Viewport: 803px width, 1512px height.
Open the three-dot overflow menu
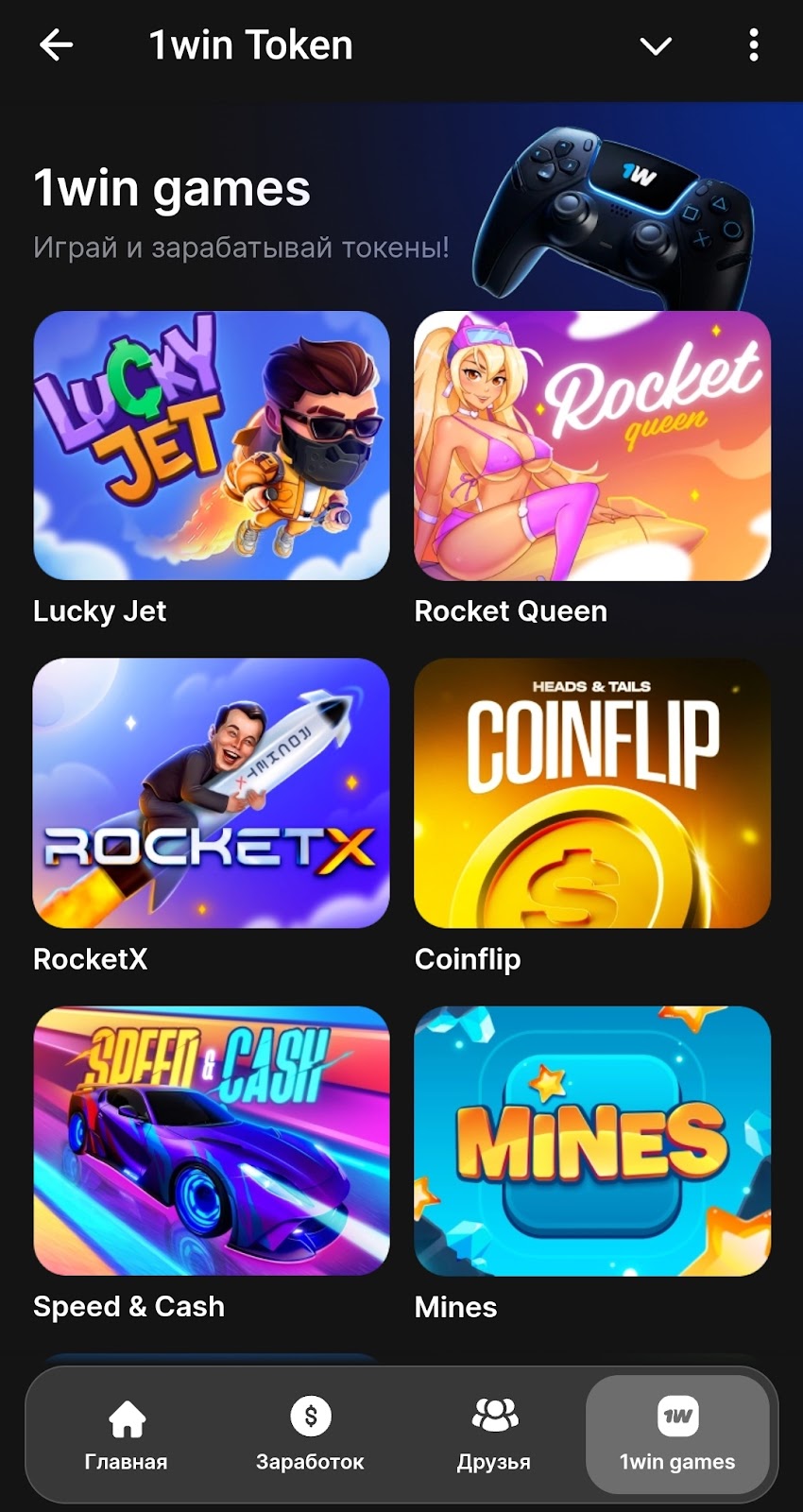click(753, 45)
